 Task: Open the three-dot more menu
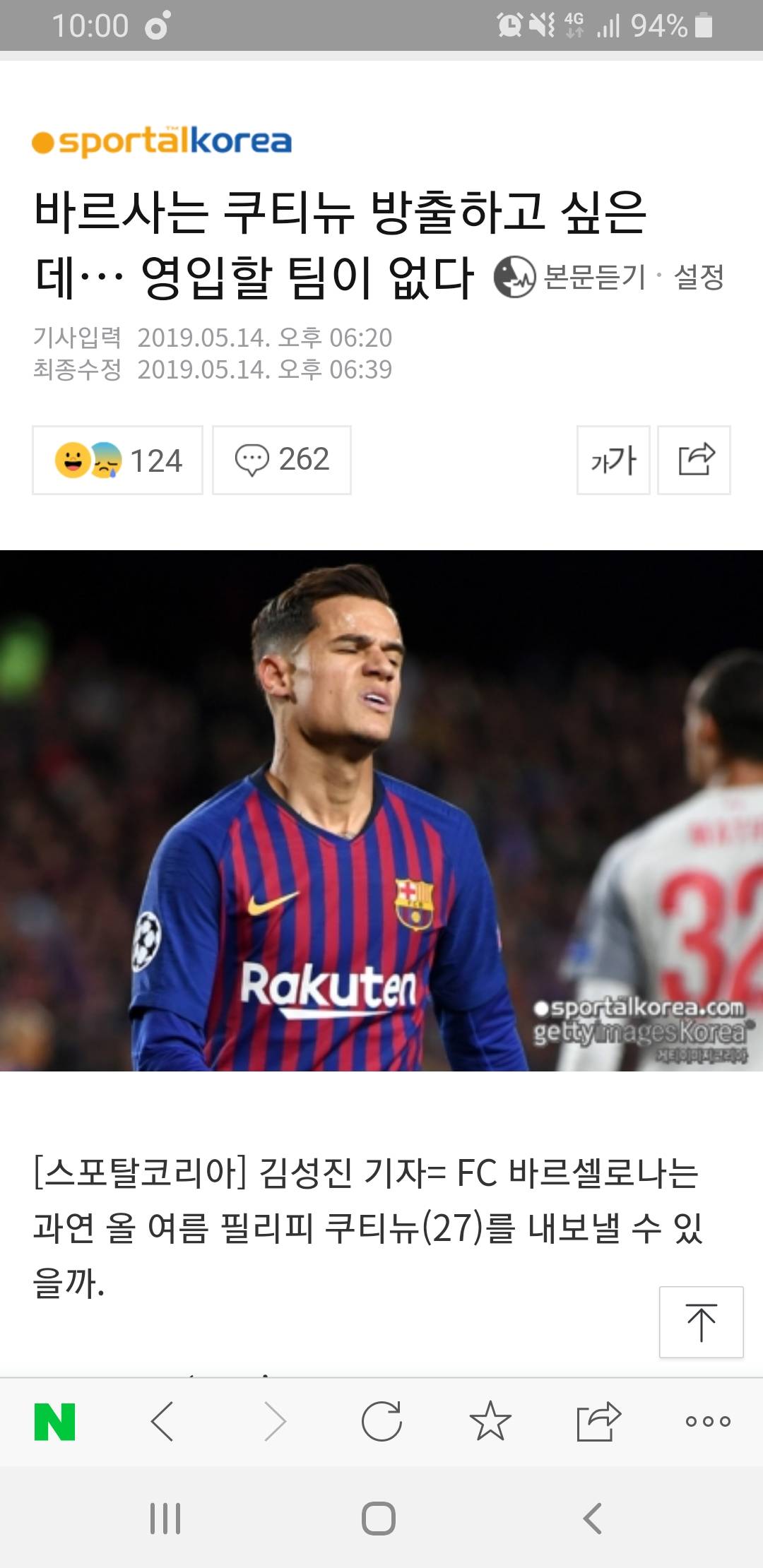[x=707, y=1421]
